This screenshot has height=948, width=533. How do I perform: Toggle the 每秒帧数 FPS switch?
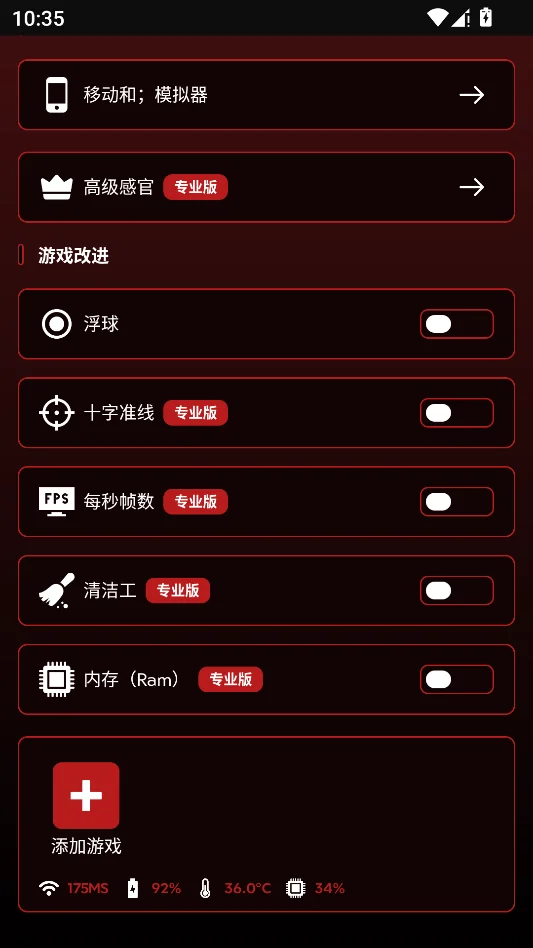(x=457, y=502)
